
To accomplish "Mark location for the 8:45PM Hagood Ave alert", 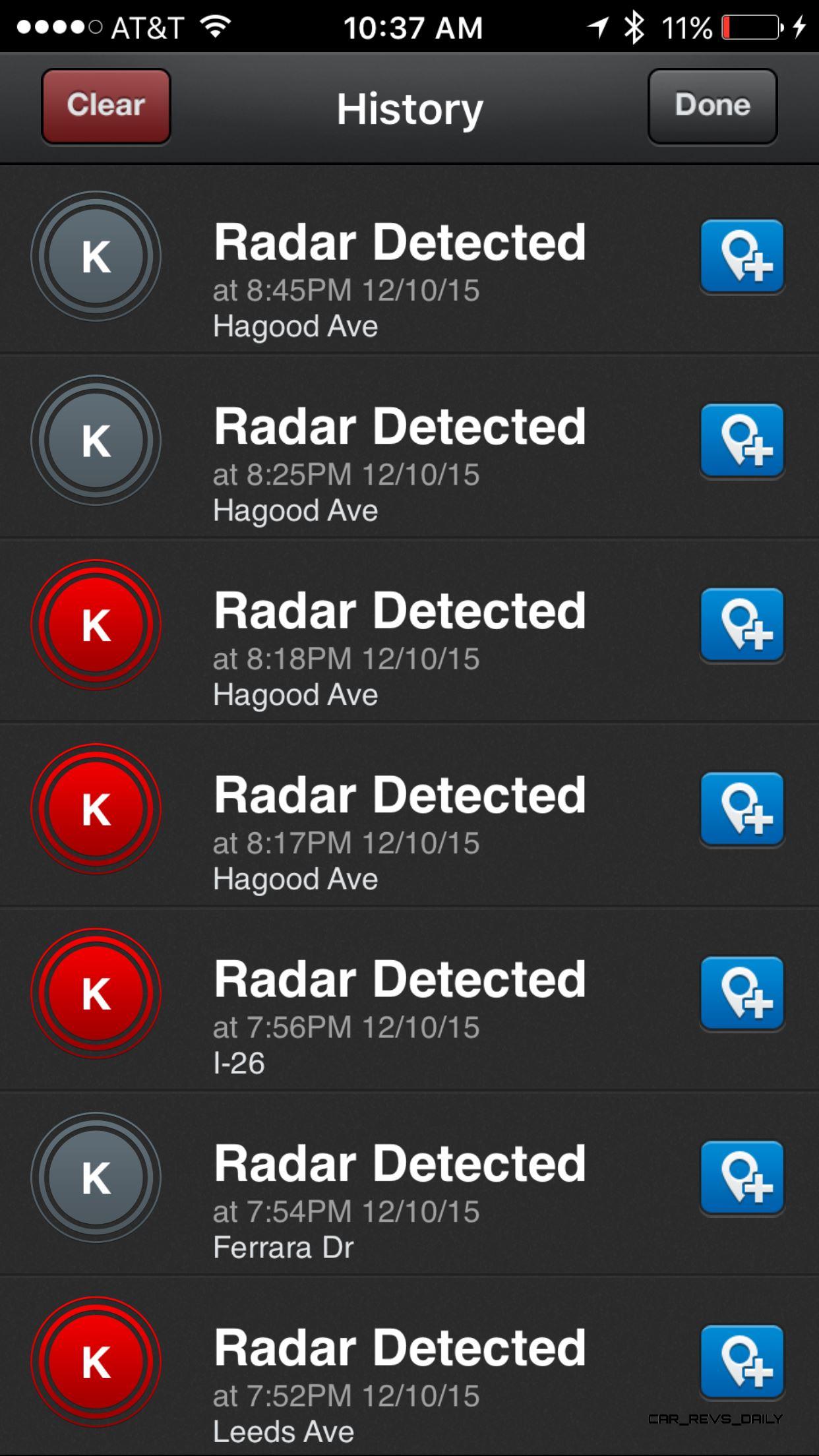I will click(x=742, y=257).
